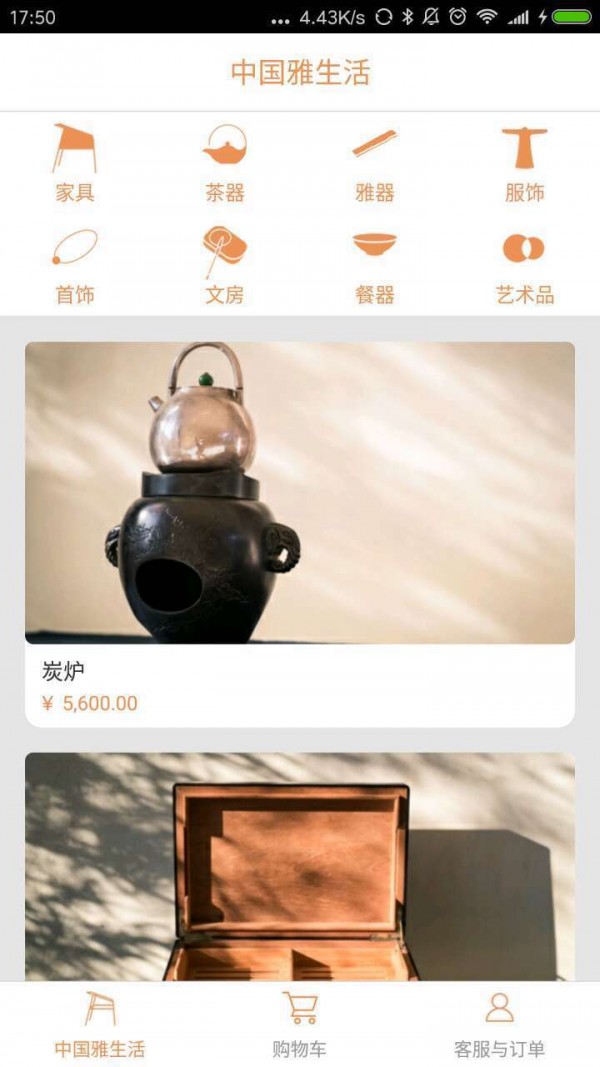
Task: Select the 雅器 category
Action: click(375, 163)
